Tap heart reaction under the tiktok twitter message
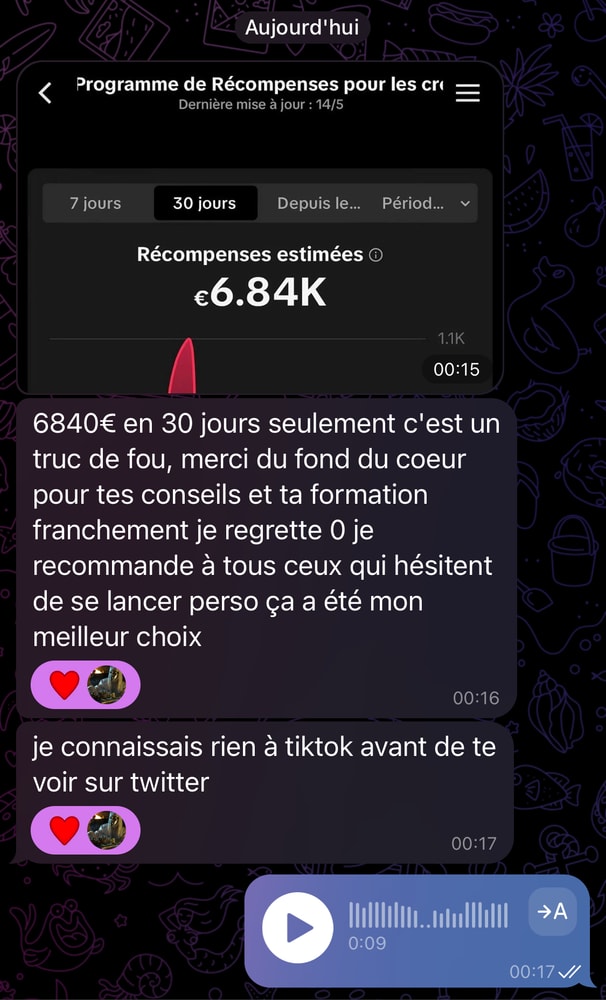 coord(65,830)
